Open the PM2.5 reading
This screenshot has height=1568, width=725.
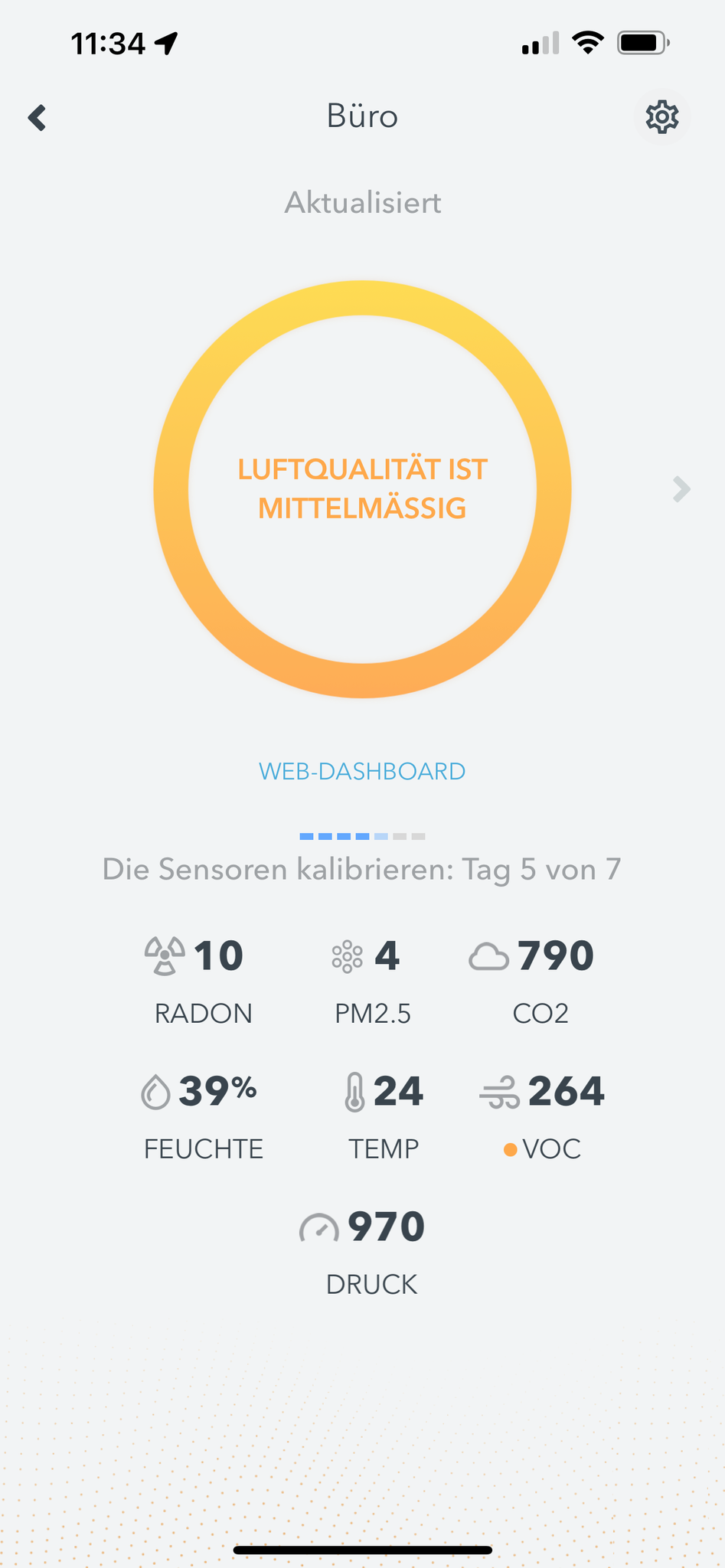(x=372, y=980)
